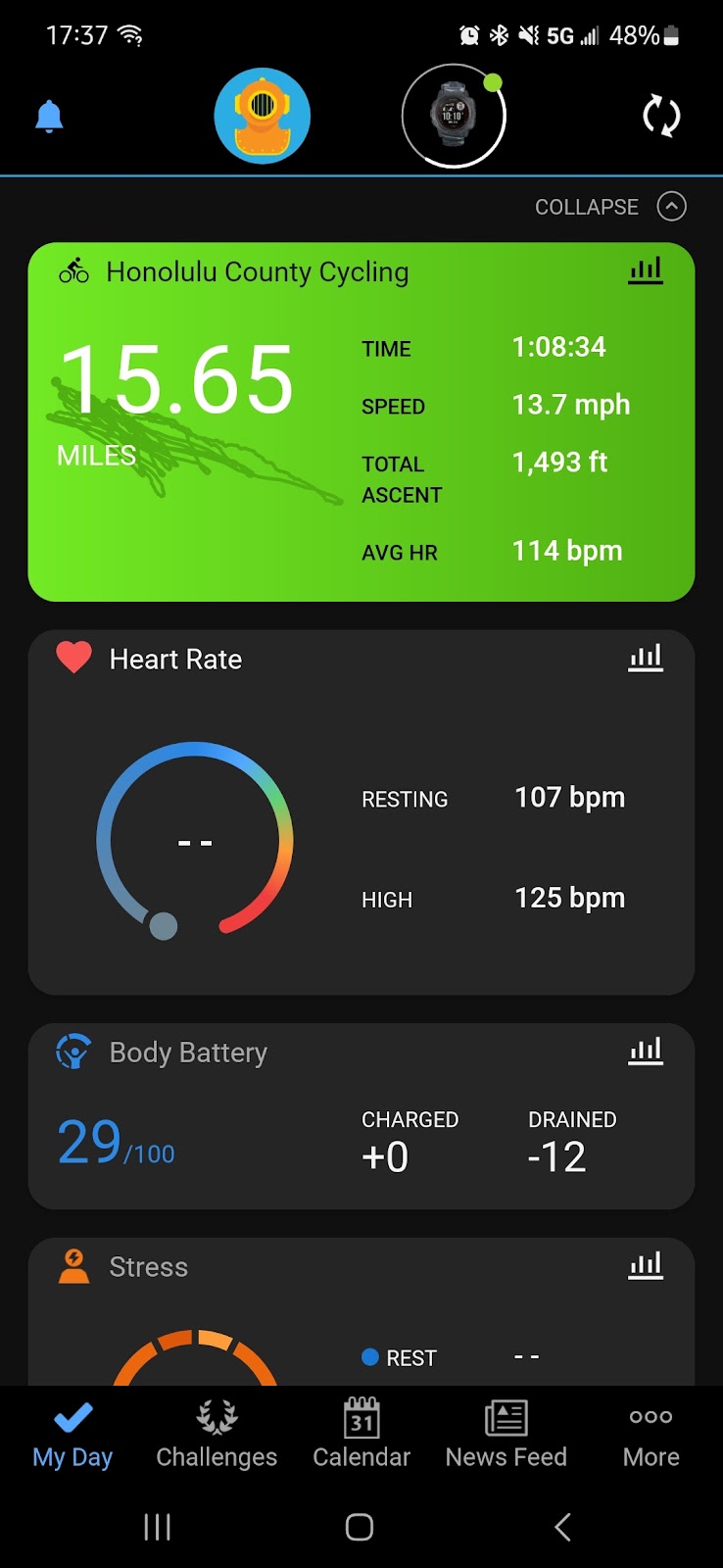Open the Stress card

(361, 1311)
